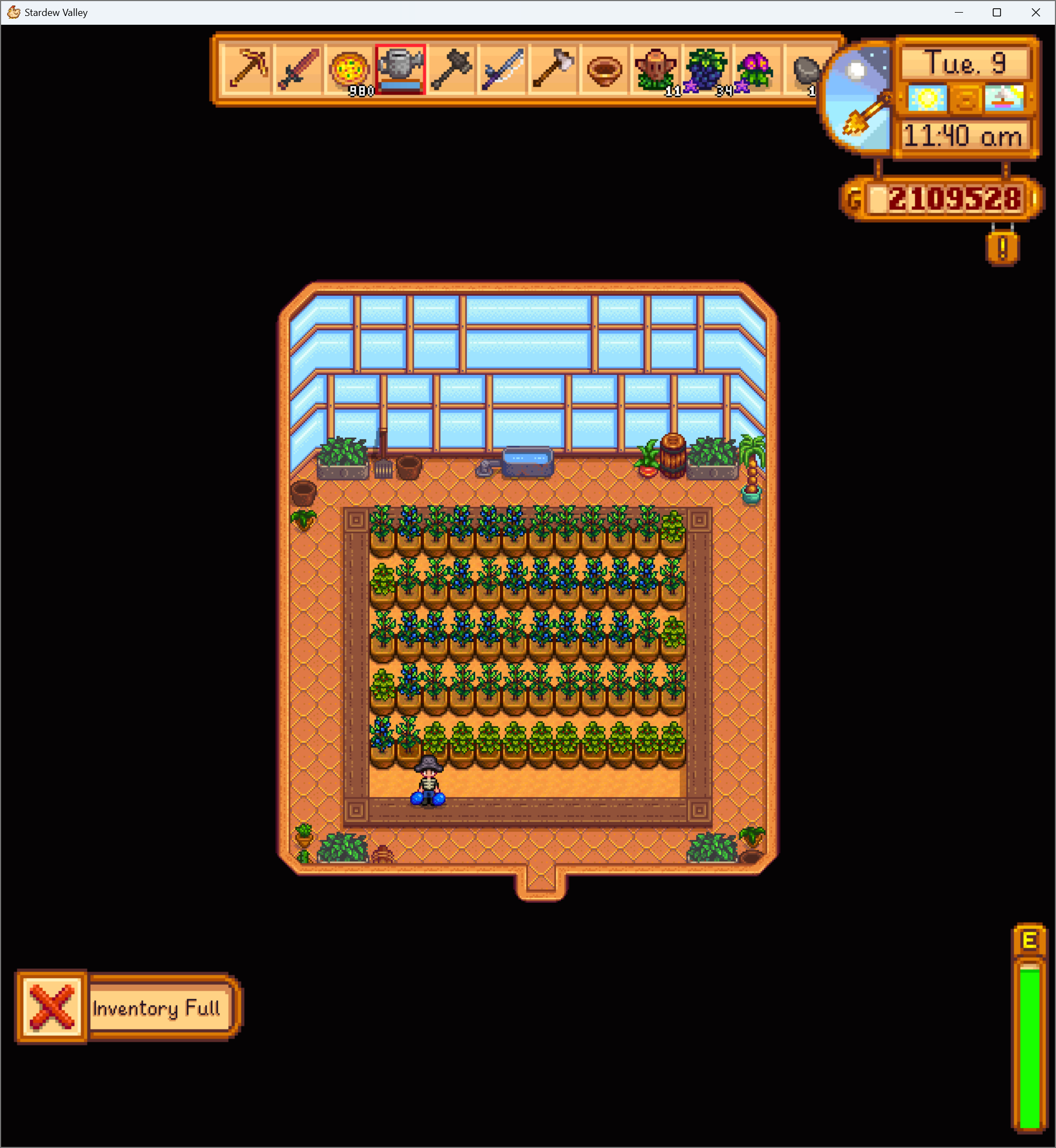Select the scarecrow-head item stack of 11

click(655, 69)
